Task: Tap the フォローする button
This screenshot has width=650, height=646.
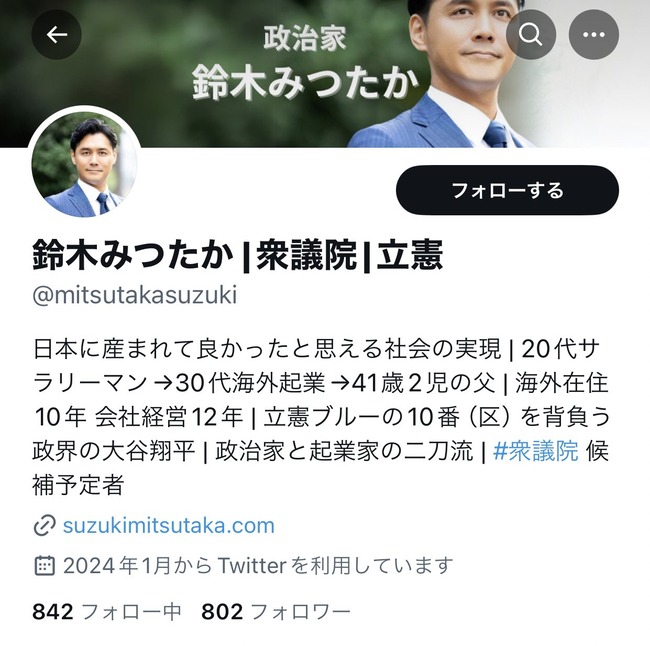Action: click(507, 190)
